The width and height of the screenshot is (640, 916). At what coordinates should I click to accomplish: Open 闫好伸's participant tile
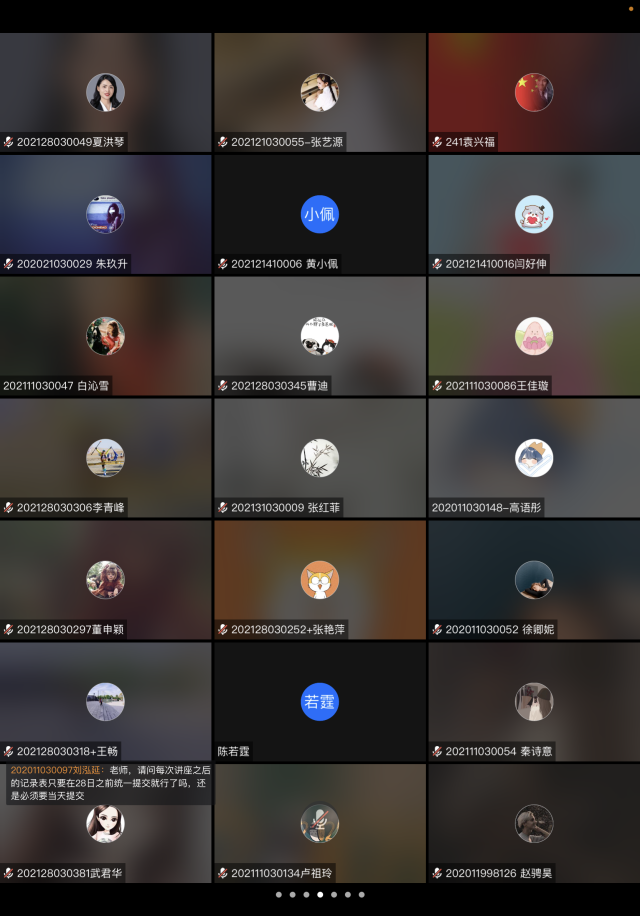(533, 214)
